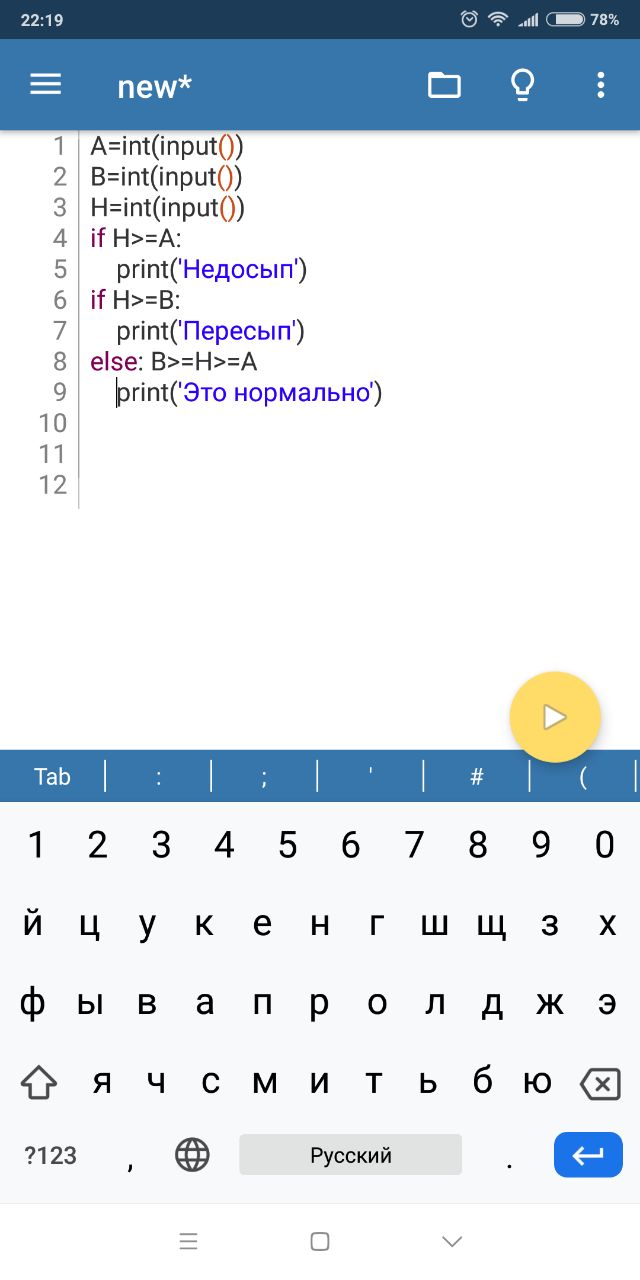Insert a hash symbol from the shortcut bar
The height and width of the screenshot is (1280, 640).
click(x=477, y=776)
